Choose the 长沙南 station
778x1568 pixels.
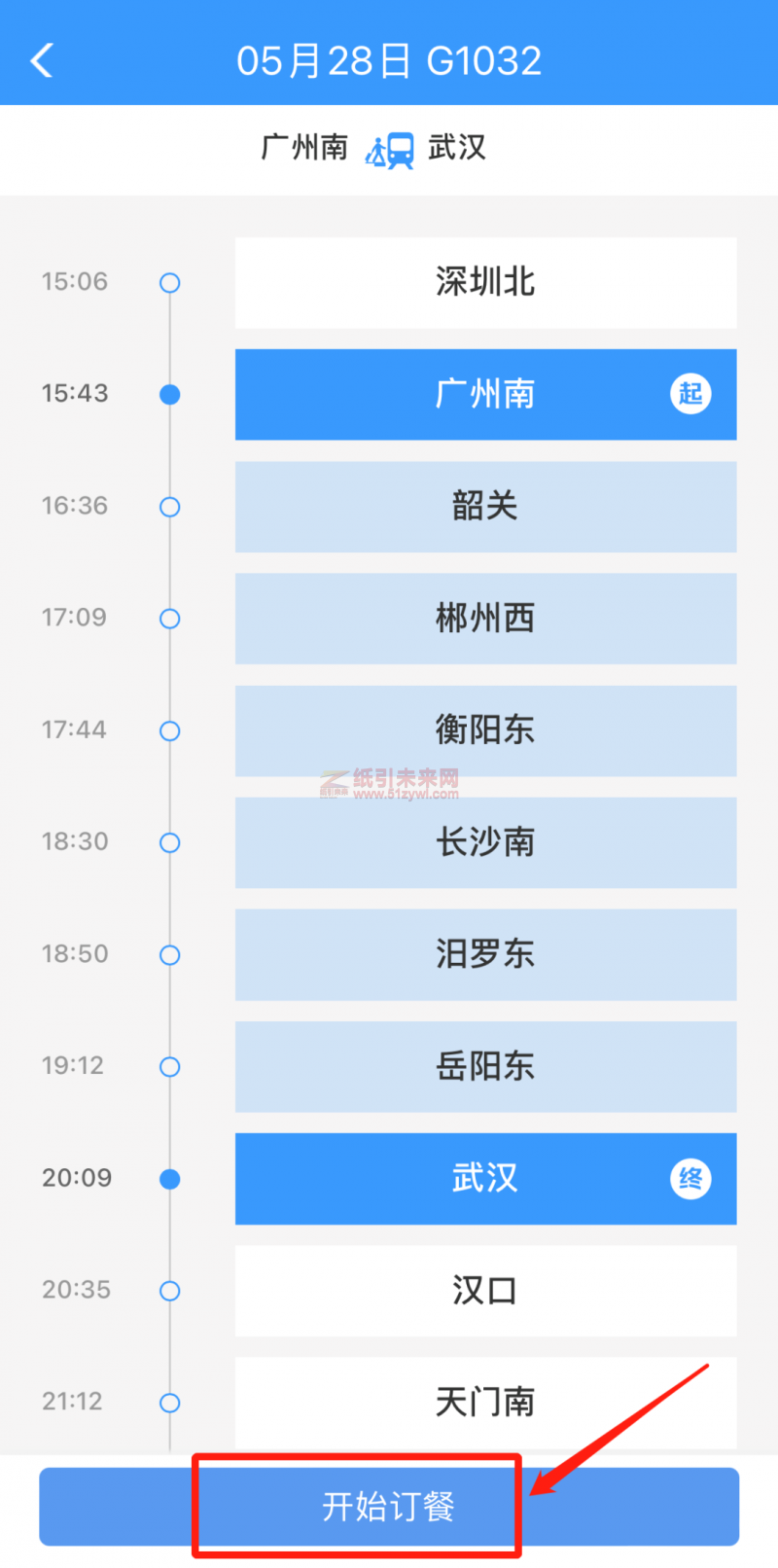click(x=485, y=842)
